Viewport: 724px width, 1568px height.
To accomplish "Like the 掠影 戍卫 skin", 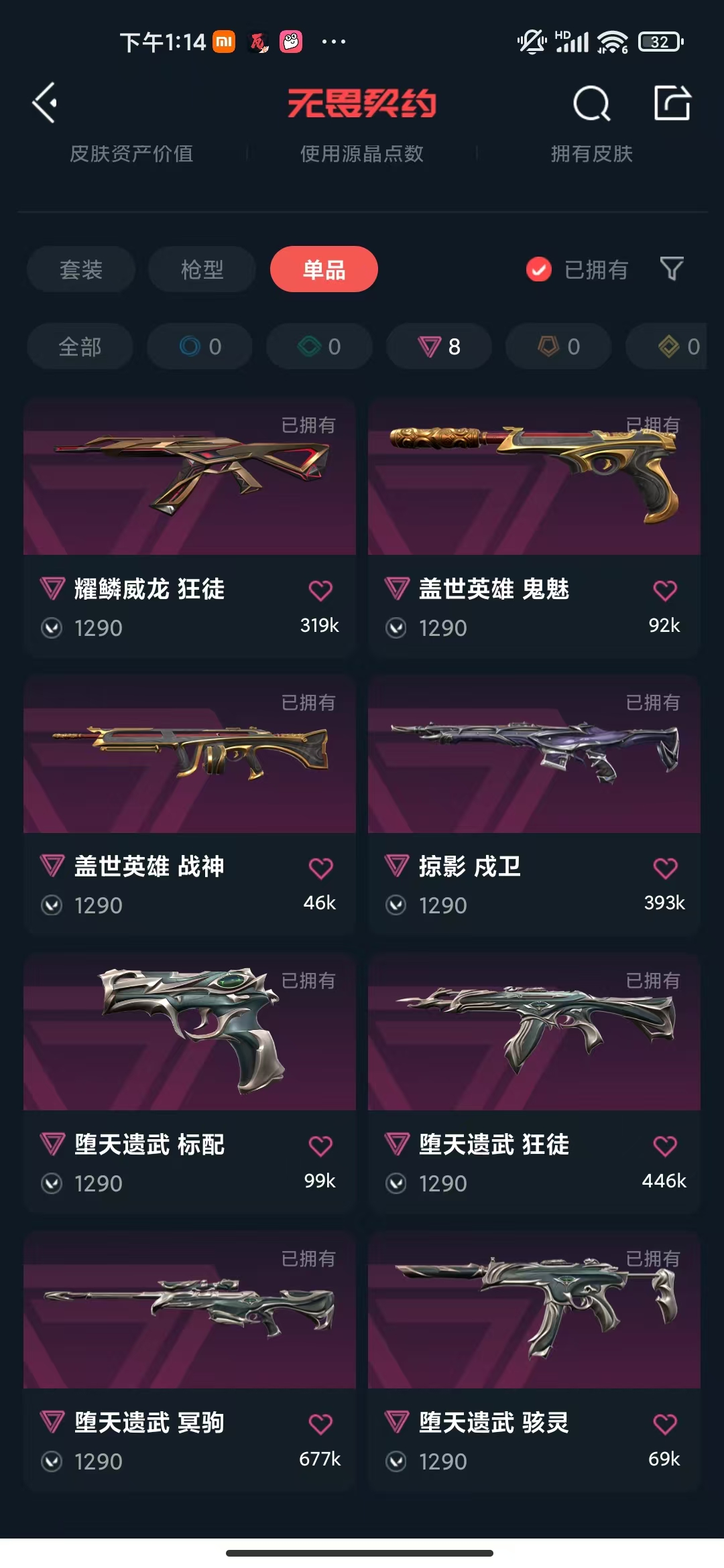I will point(665,868).
